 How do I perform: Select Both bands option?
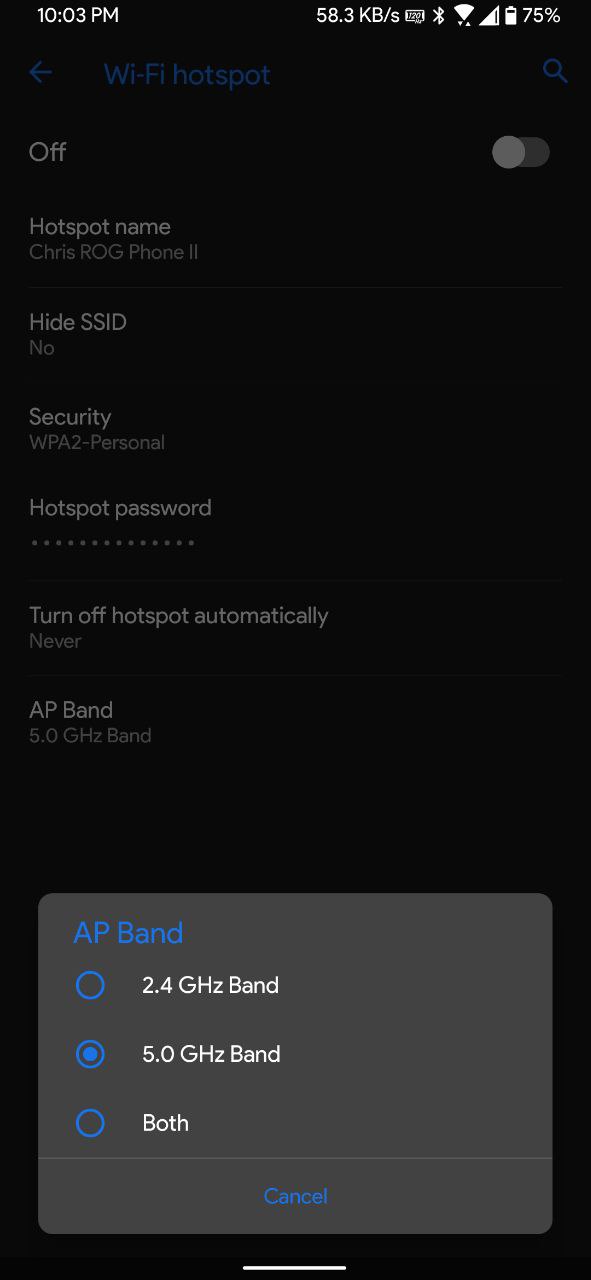click(x=295, y=1123)
